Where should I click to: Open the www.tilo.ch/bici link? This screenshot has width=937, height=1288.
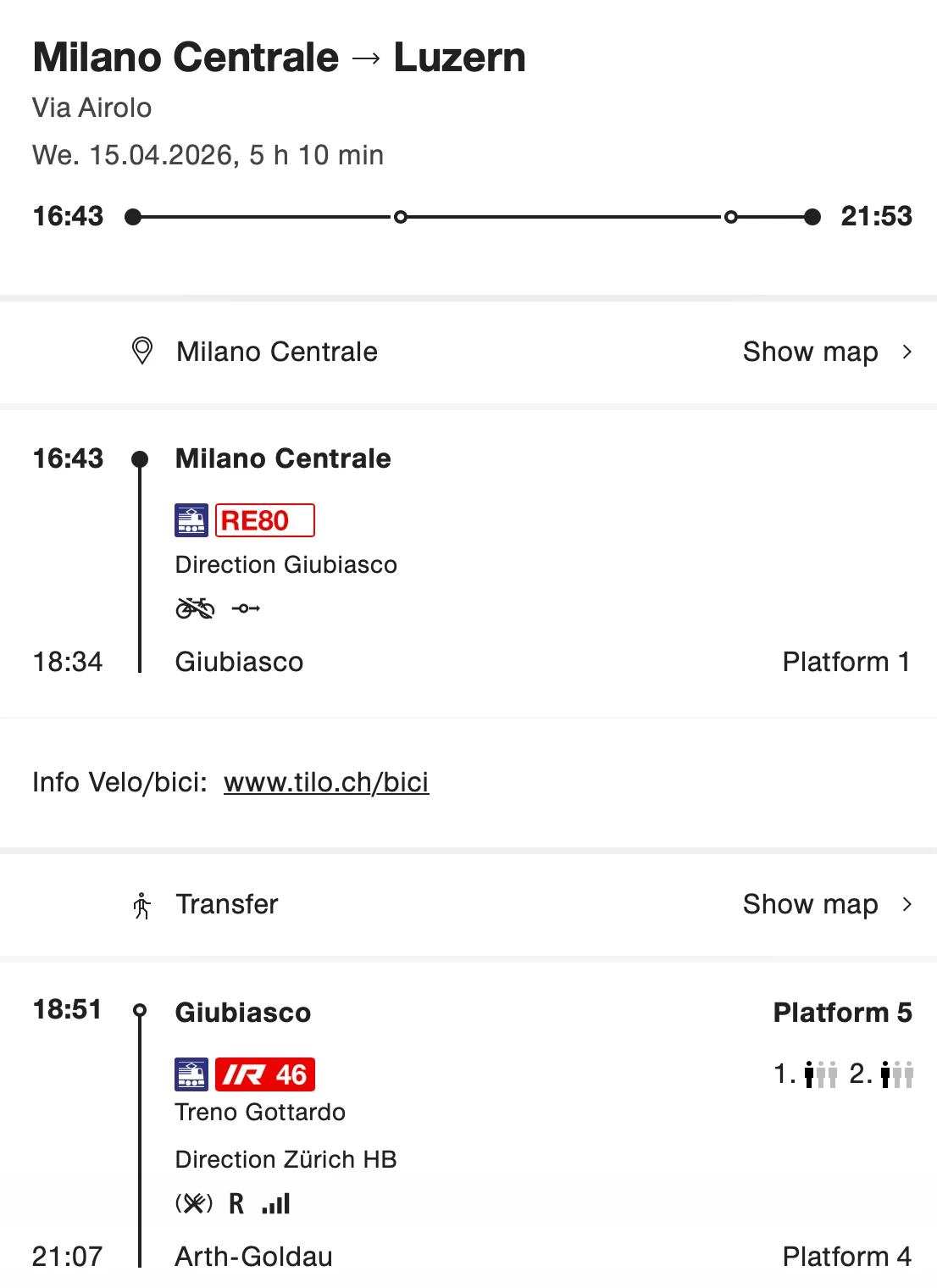(x=326, y=782)
